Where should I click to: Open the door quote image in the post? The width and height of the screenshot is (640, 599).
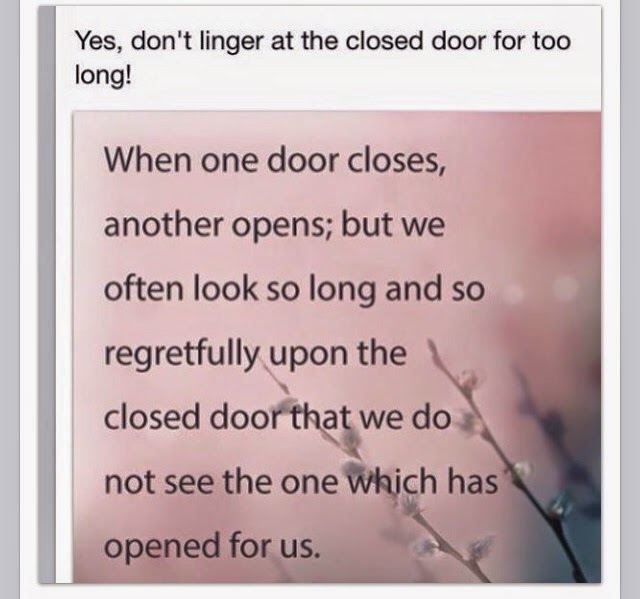pyautogui.click(x=338, y=345)
